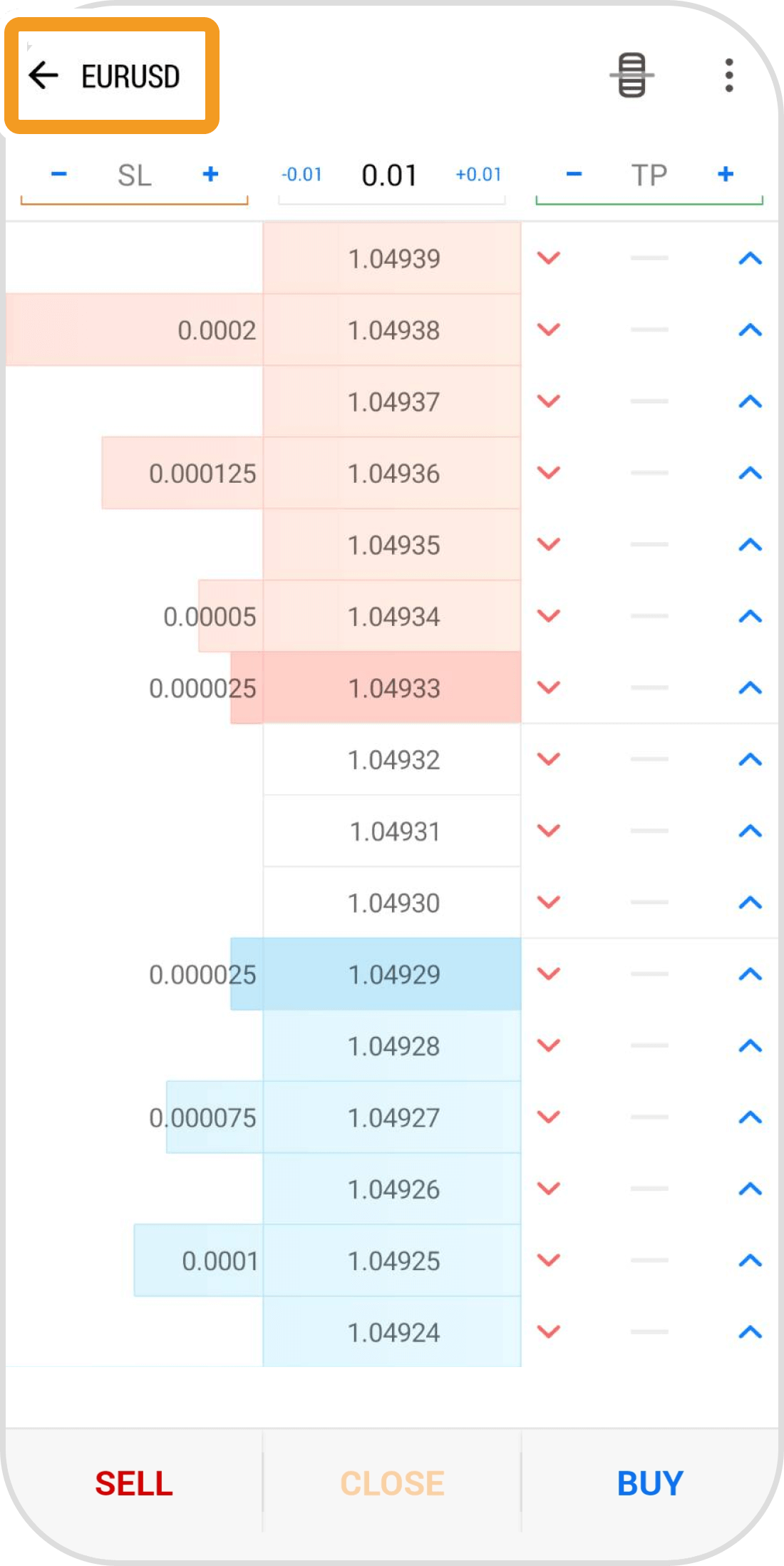
Task: Tap the blue up arrow at 1.04936
Action: [x=751, y=473]
